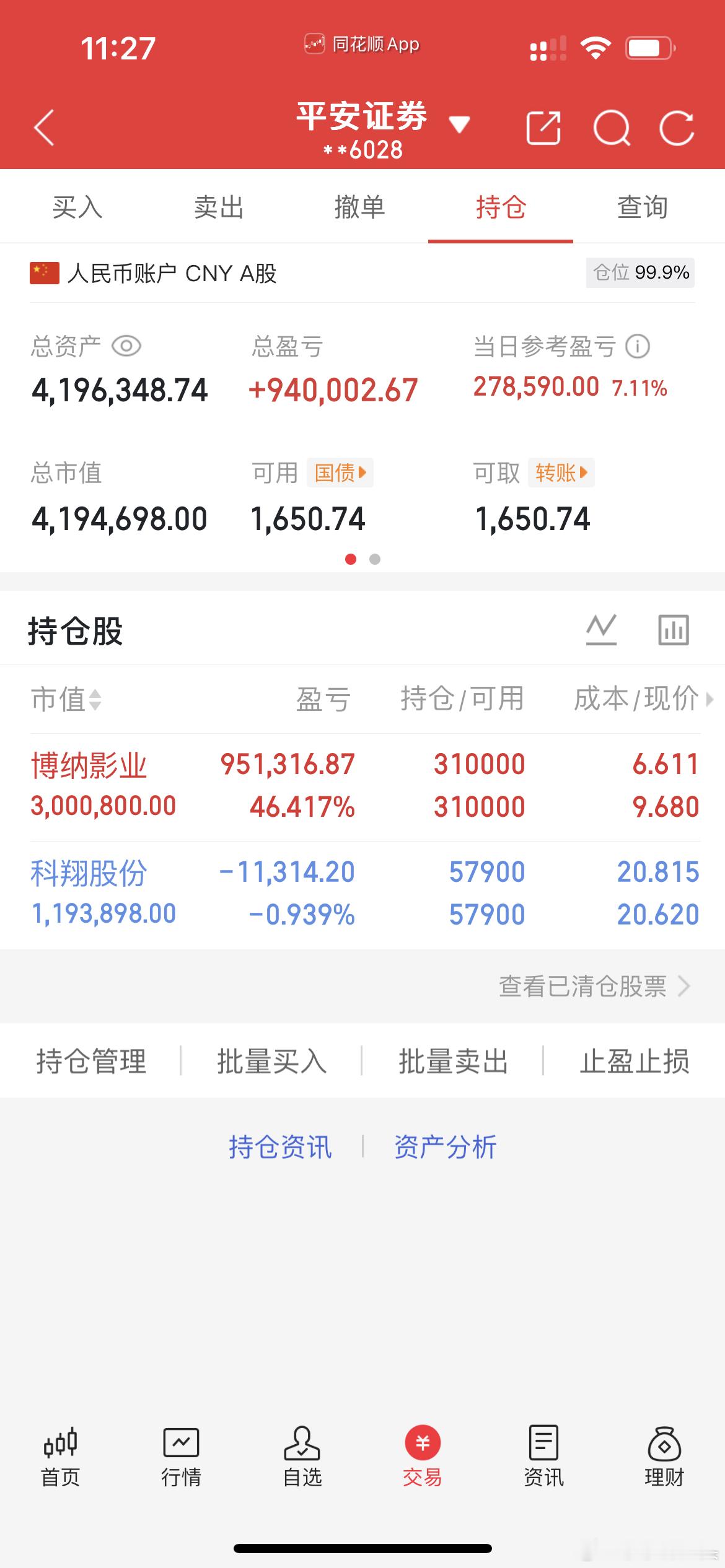Expand the 国债 option next to 可用
725x1568 pixels.
click(341, 473)
